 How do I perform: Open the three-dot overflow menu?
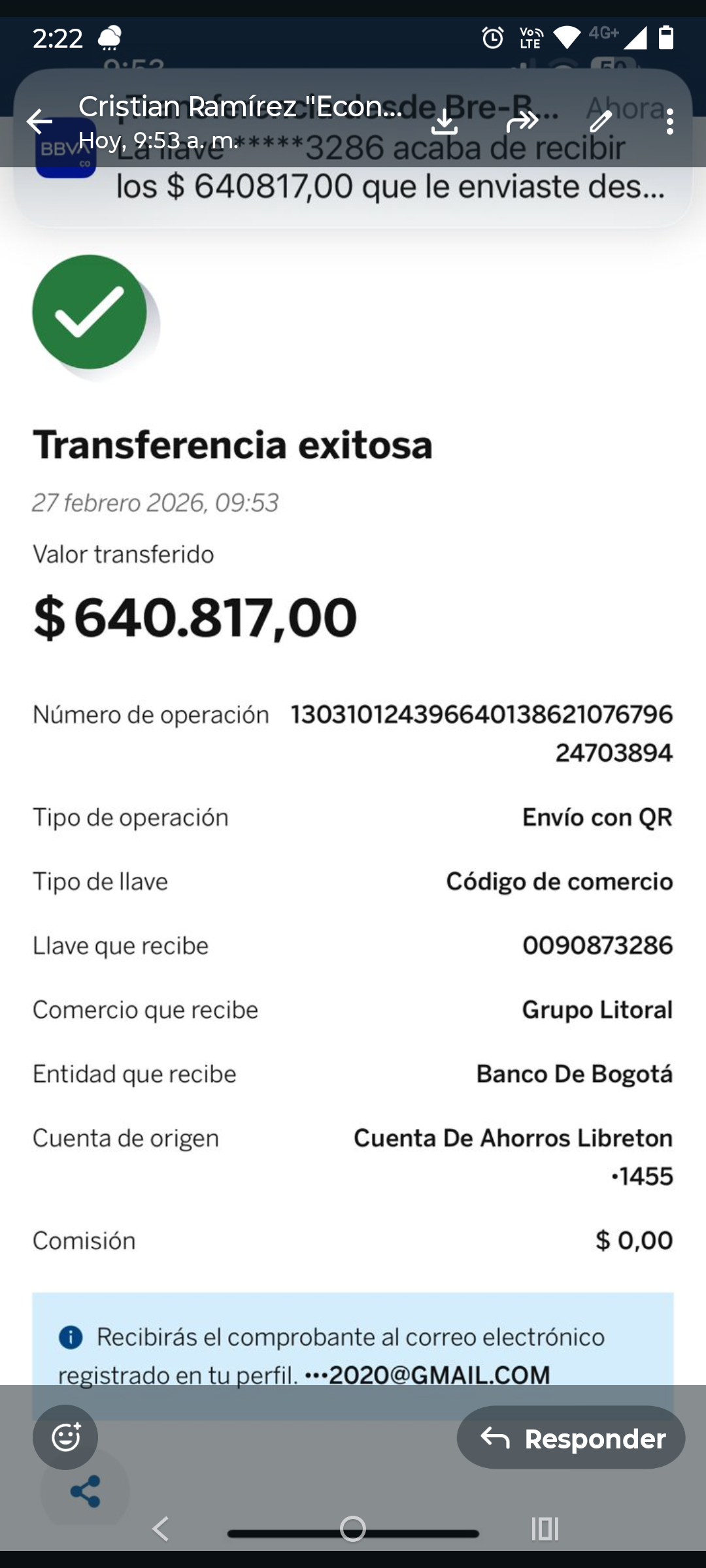(x=669, y=122)
